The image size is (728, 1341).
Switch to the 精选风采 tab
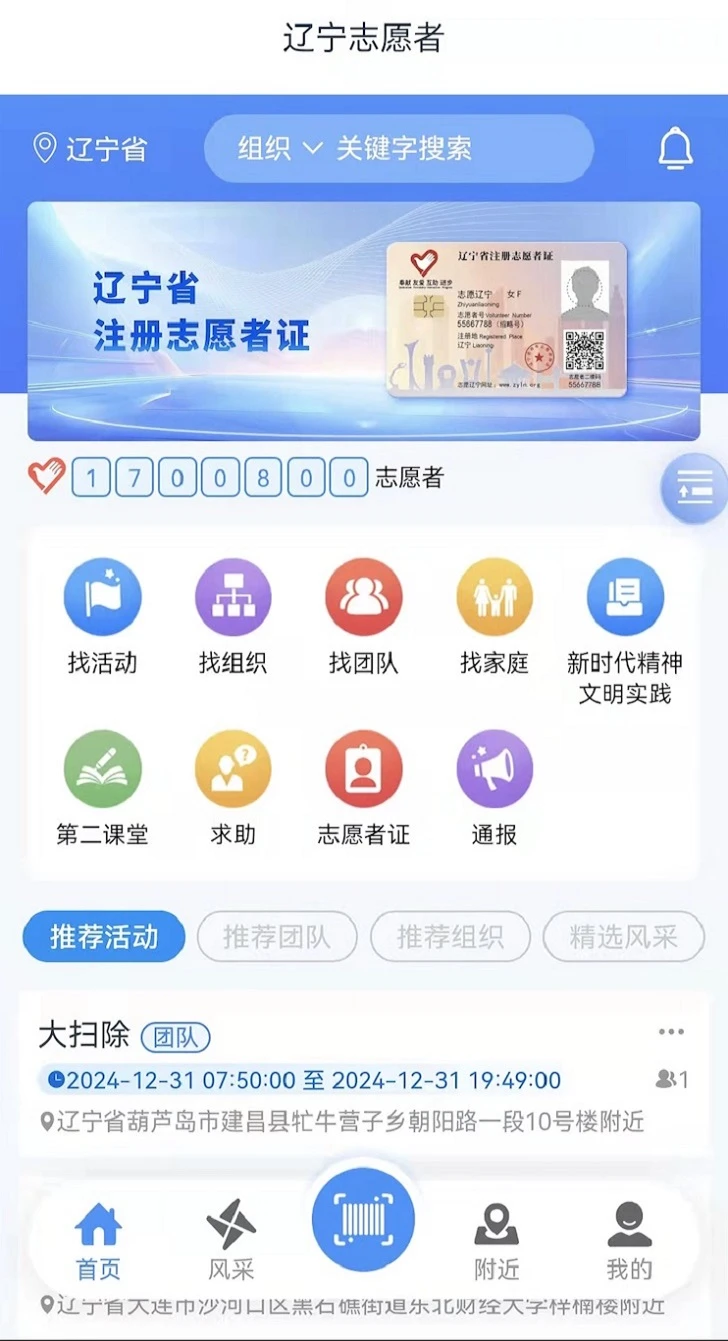[x=623, y=937]
